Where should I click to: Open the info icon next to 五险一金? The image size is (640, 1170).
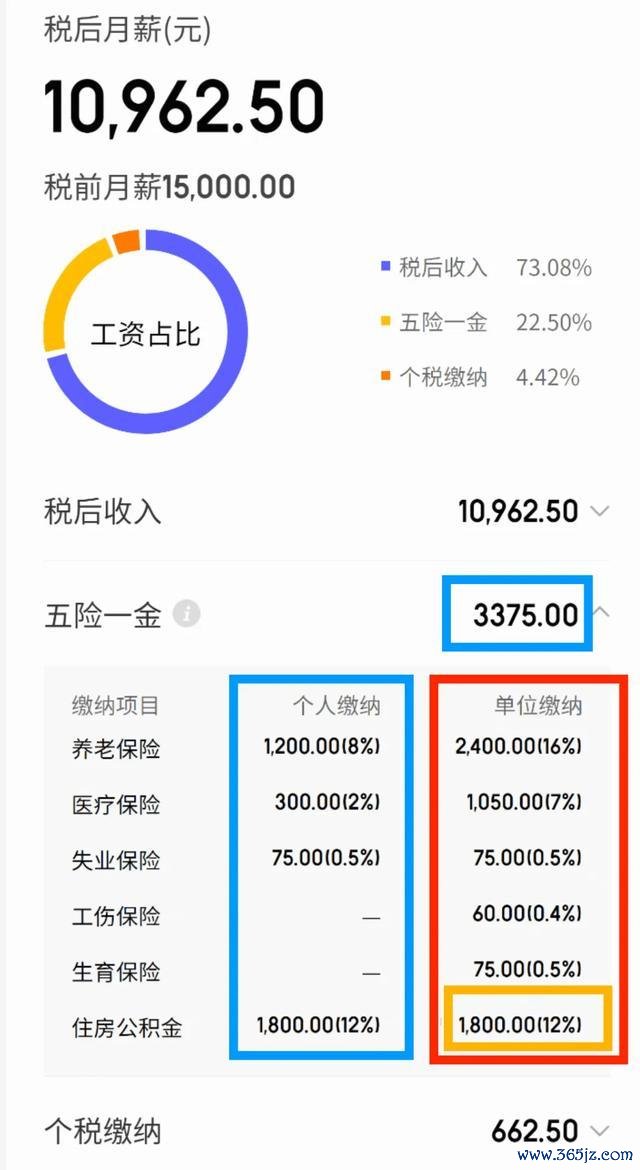click(186, 615)
